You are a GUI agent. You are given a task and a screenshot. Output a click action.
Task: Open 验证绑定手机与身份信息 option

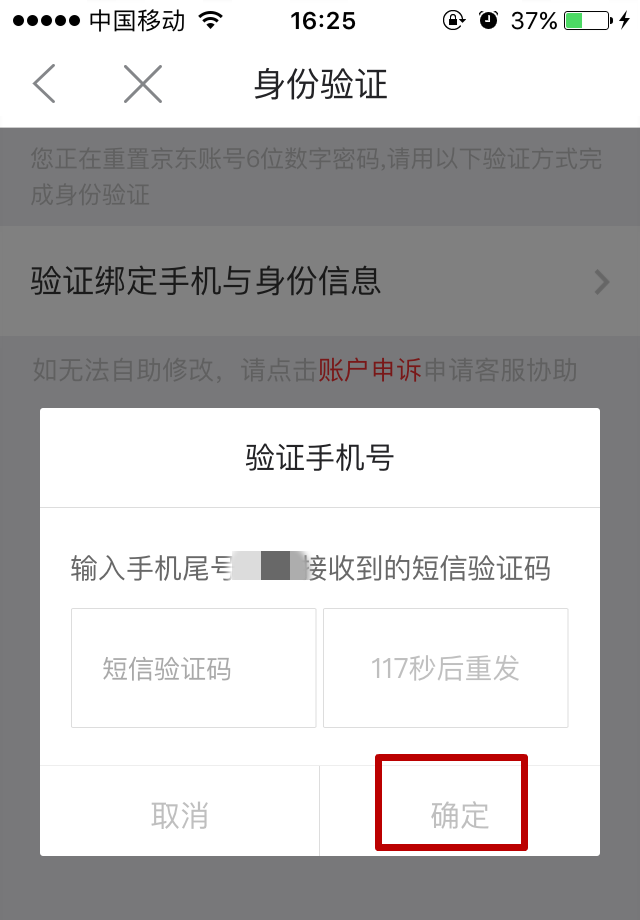pyautogui.click(x=320, y=281)
